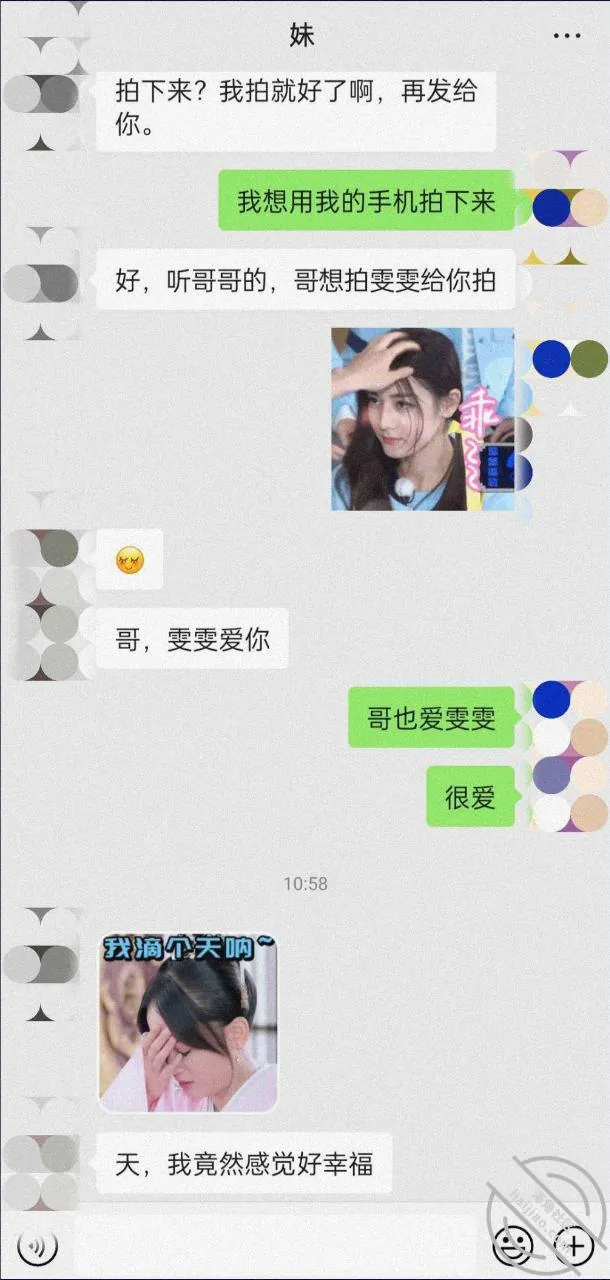
Task: Open the sent girl photo sticker
Action: point(423,419)
